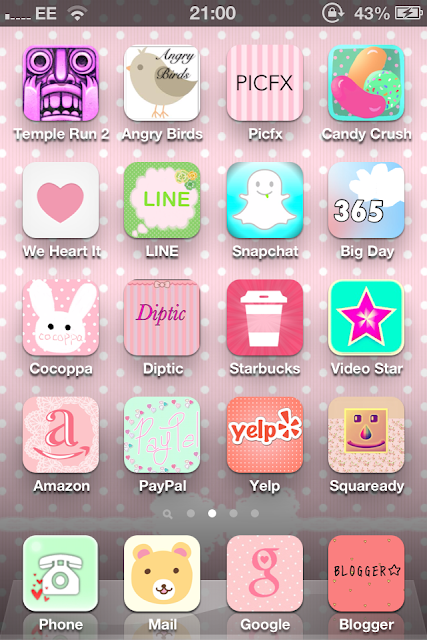Launch Blogger from the dock
This screenshot has height=640, width=427.
366,573
